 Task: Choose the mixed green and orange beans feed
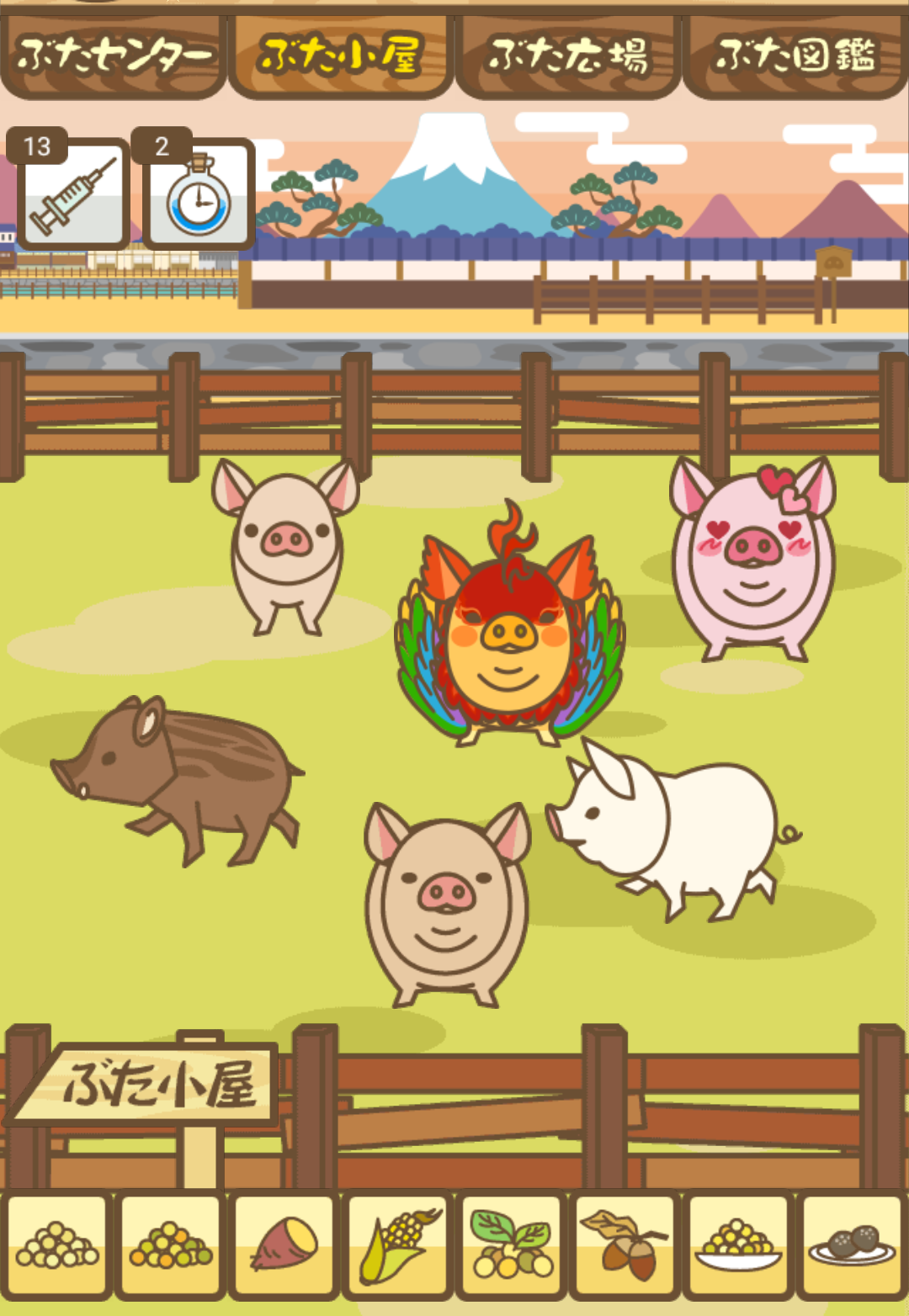[x=171, y=1245]
